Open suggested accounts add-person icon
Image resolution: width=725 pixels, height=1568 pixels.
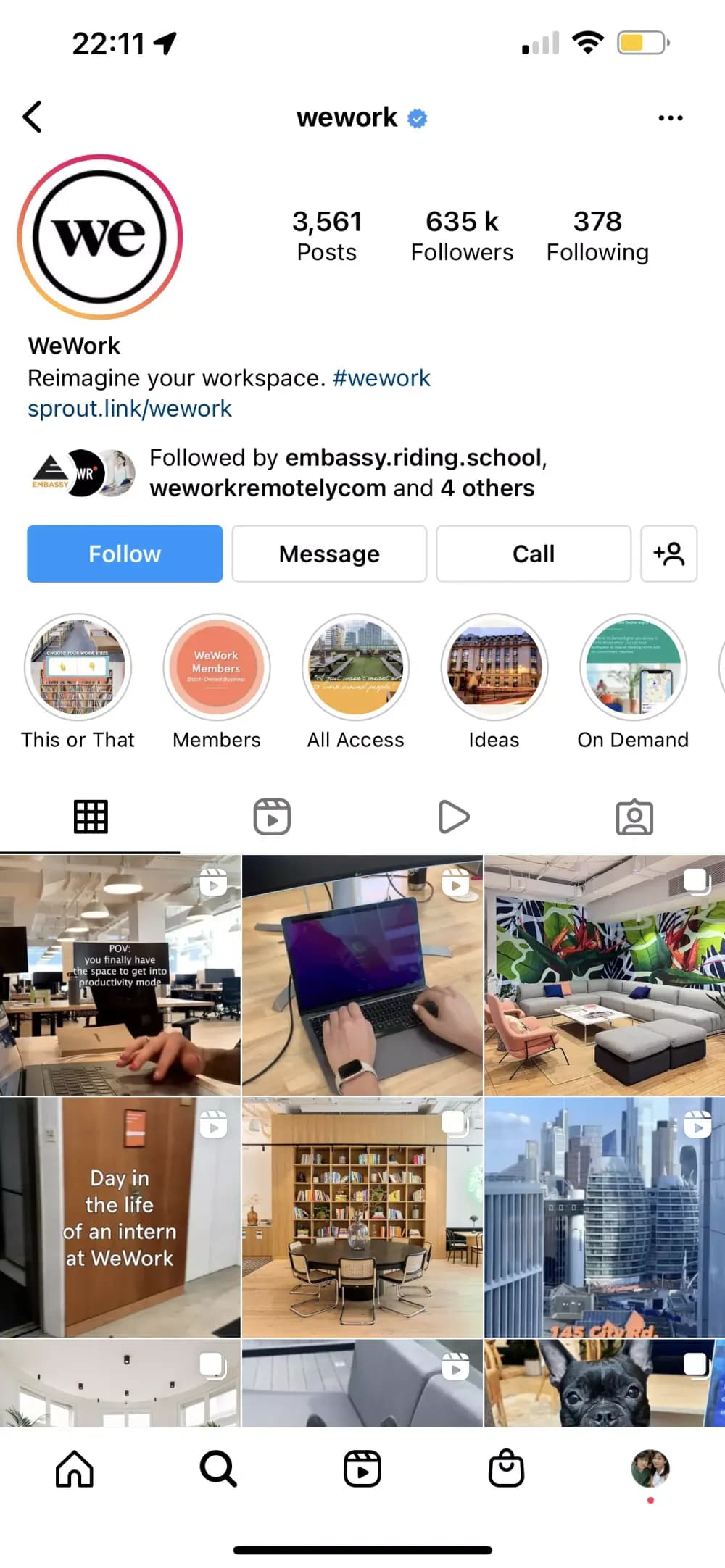coord(668,554)
